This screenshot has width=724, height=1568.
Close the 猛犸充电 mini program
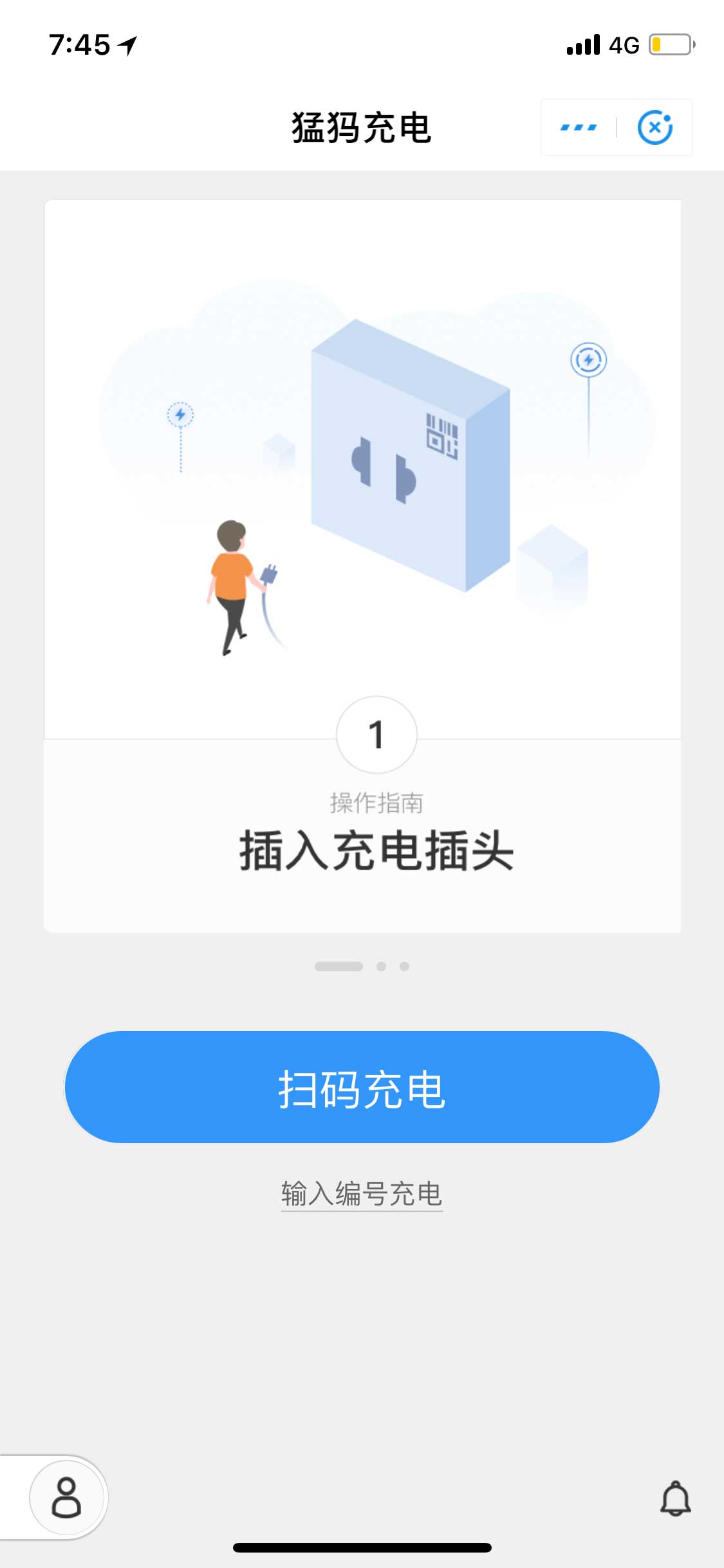[654, 127]
